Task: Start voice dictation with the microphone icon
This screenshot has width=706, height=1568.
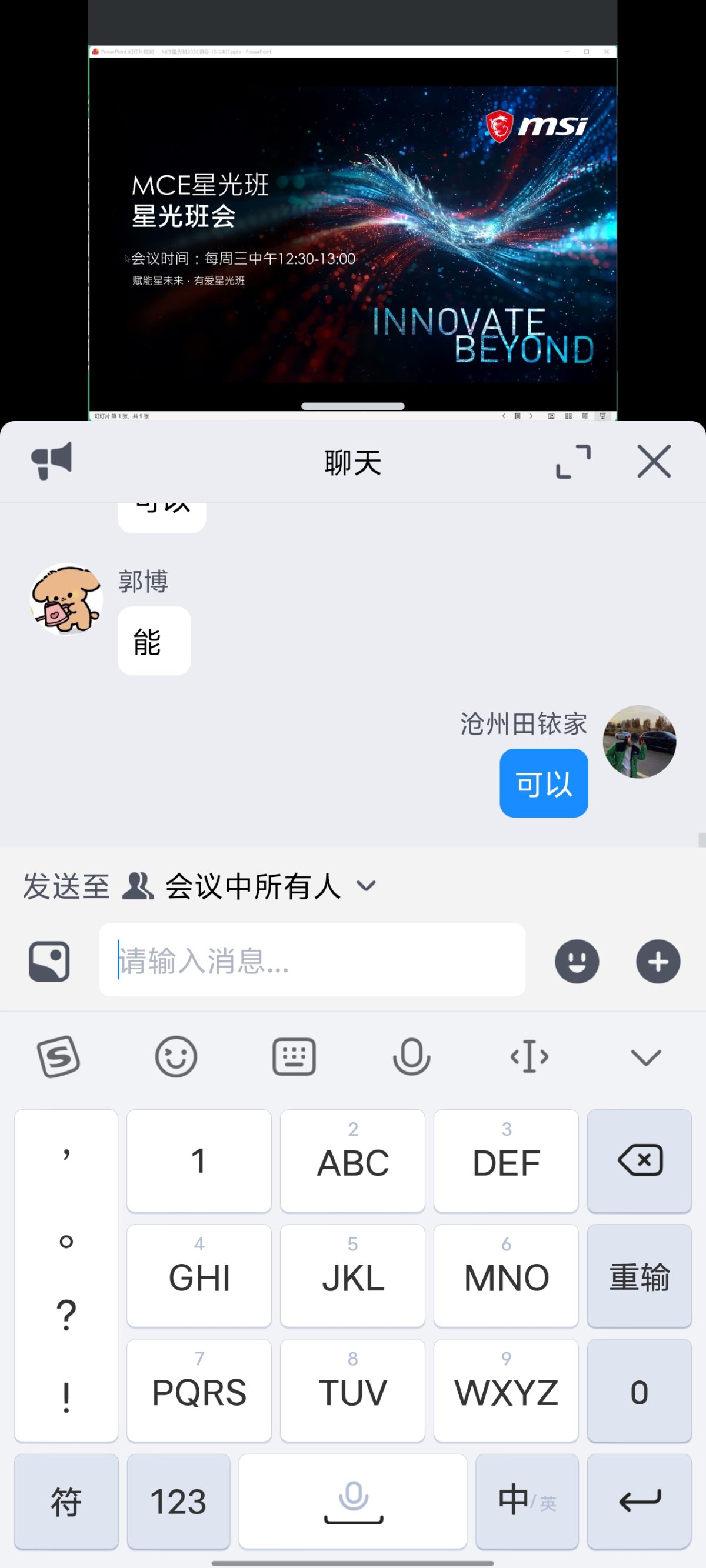Action: click(x=412, y=1057)
